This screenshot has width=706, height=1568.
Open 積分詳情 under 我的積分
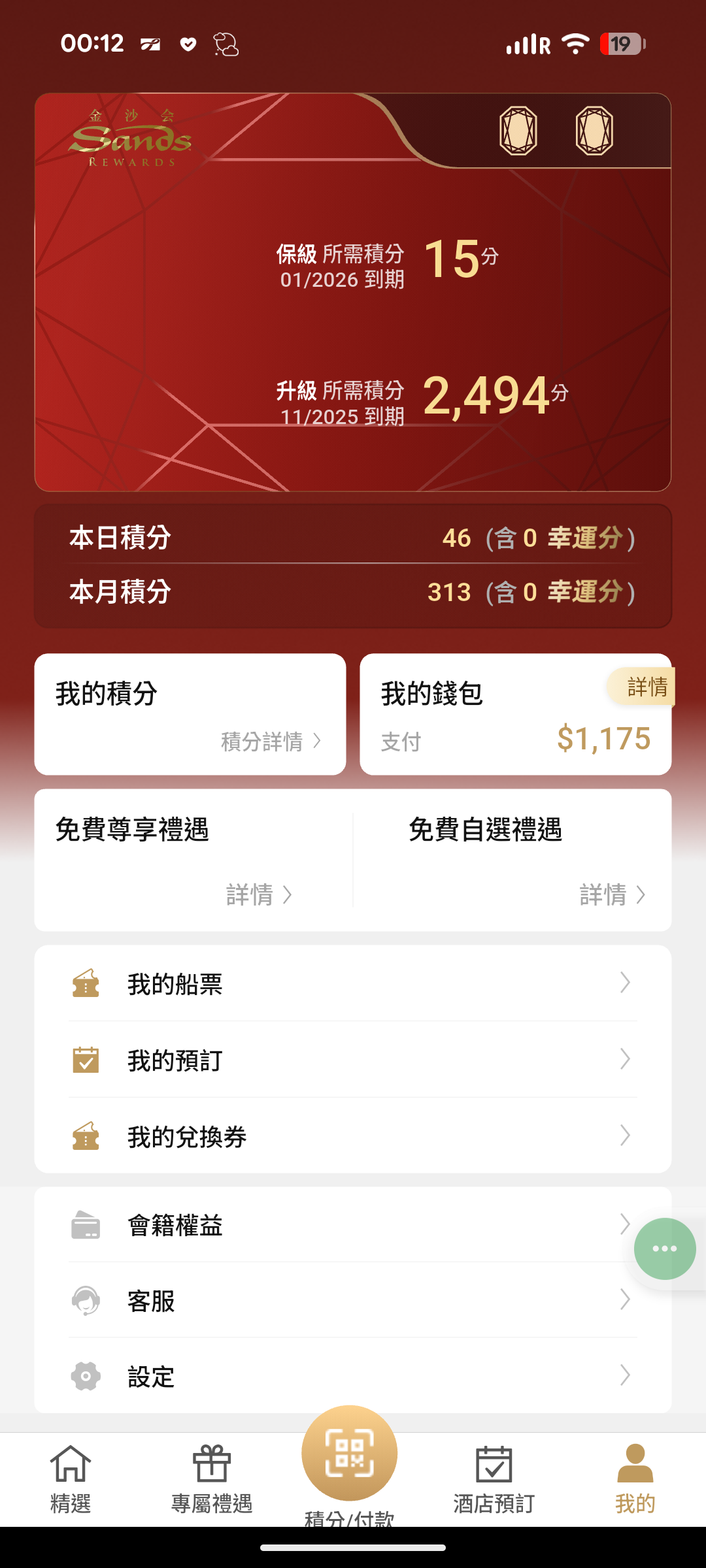(x=271, y=742)
